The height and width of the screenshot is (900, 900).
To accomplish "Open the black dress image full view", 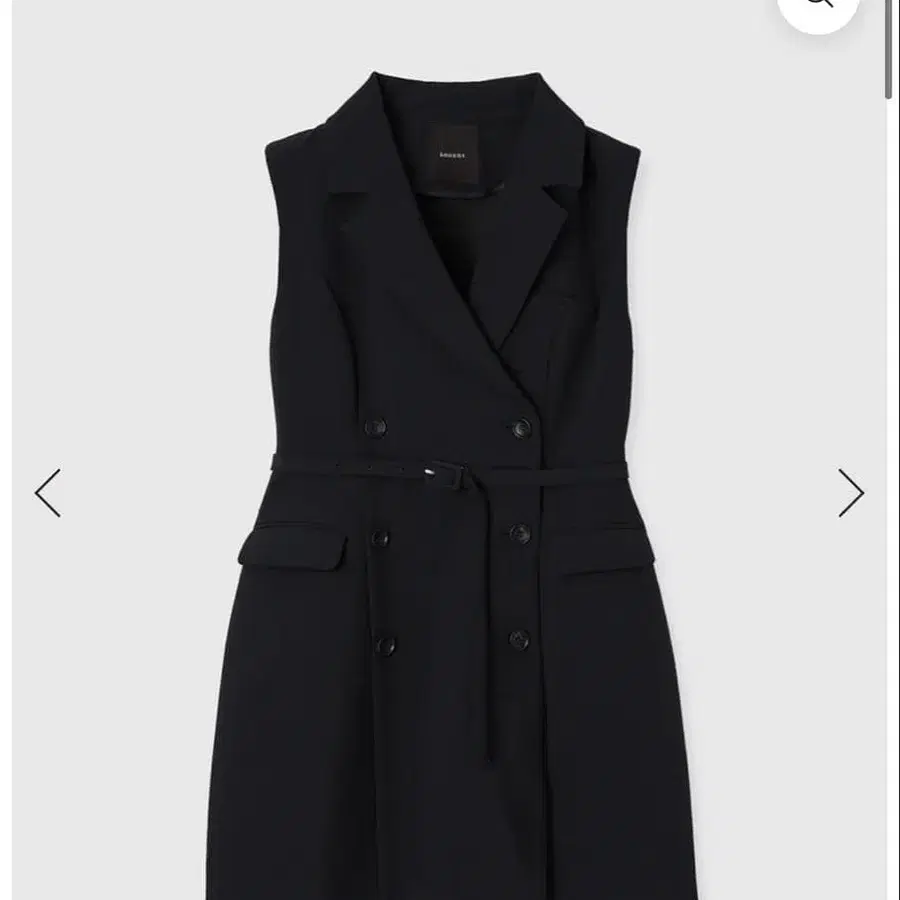I will [x=449, y=485].
